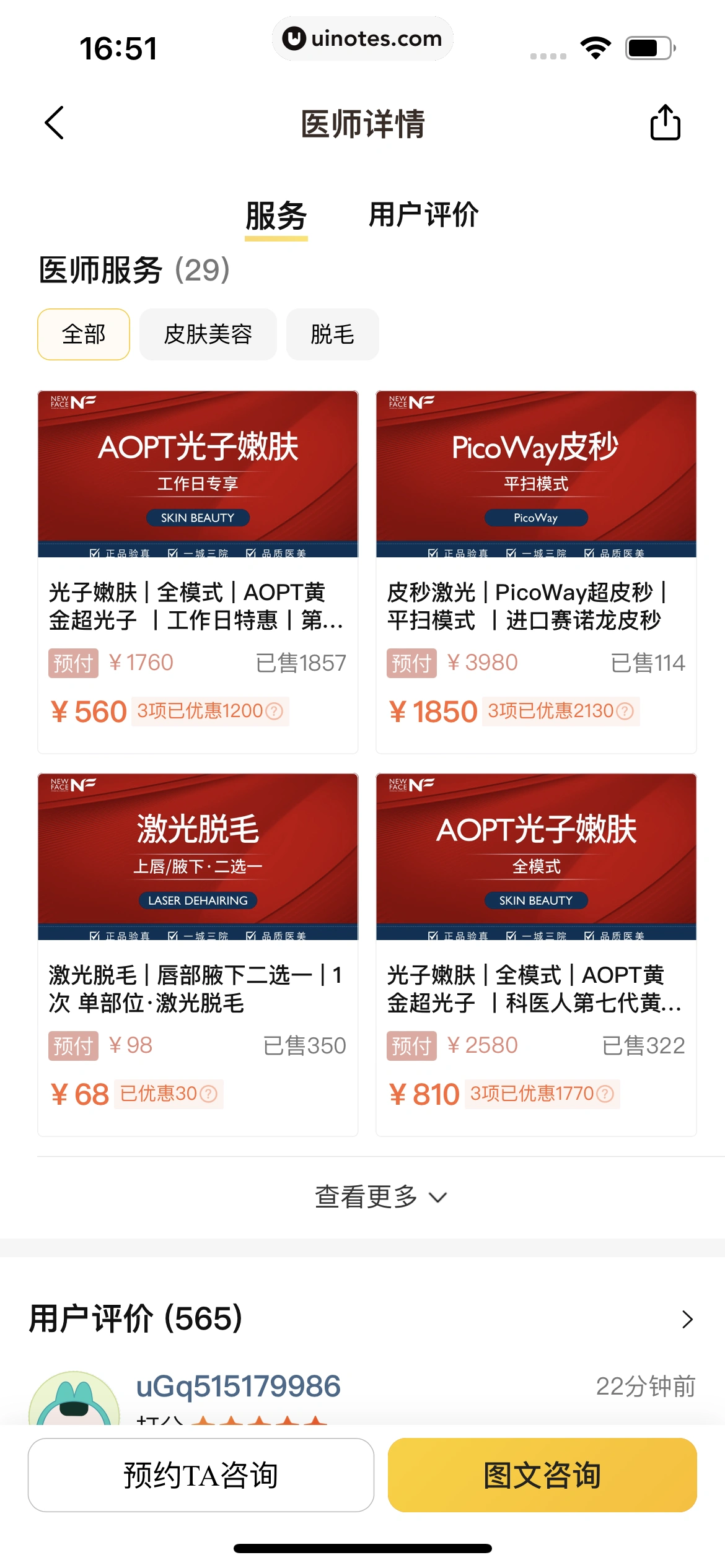Click the back arrow to return
This screenshot has width=725, height=1568.
coord(55,122)
